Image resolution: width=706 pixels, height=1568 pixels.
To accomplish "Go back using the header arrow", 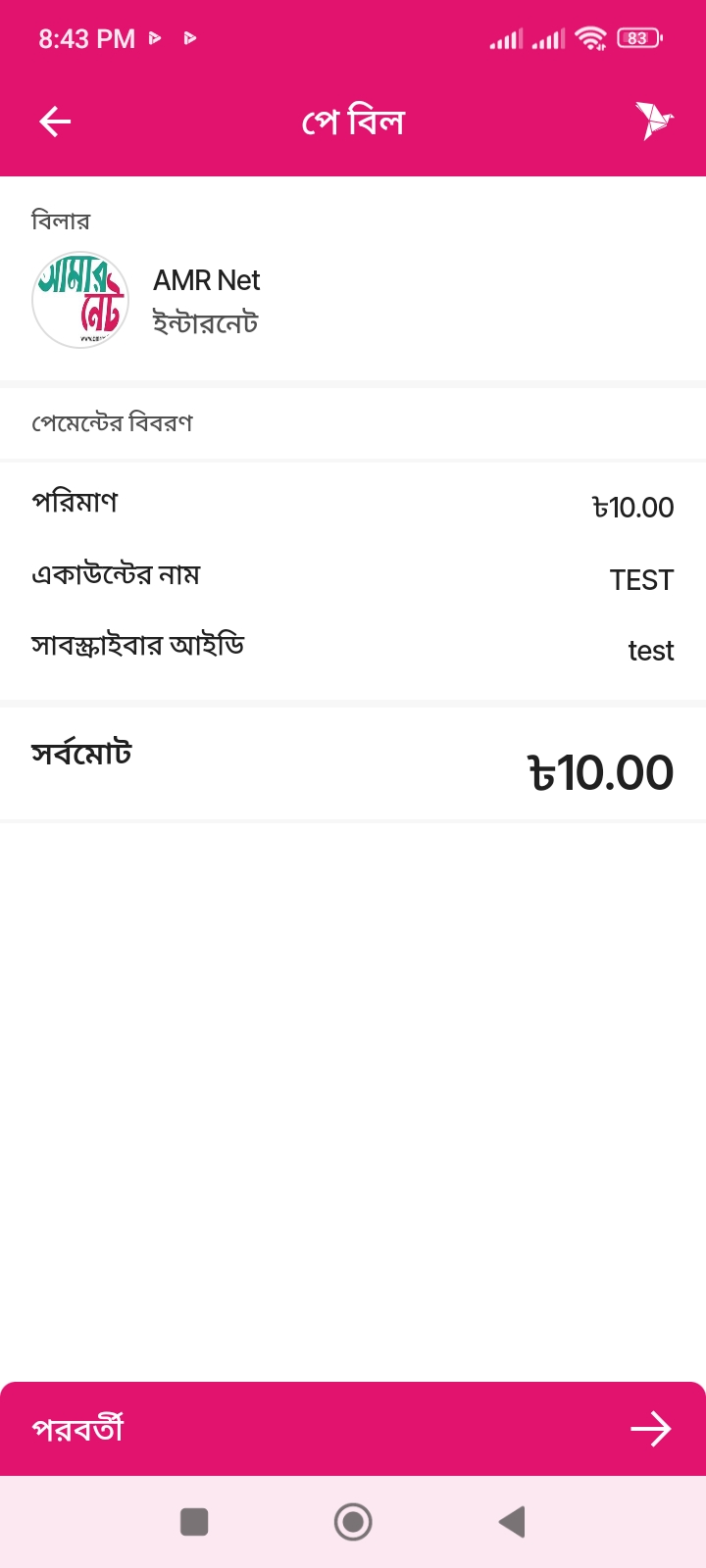I will (55, 122).
